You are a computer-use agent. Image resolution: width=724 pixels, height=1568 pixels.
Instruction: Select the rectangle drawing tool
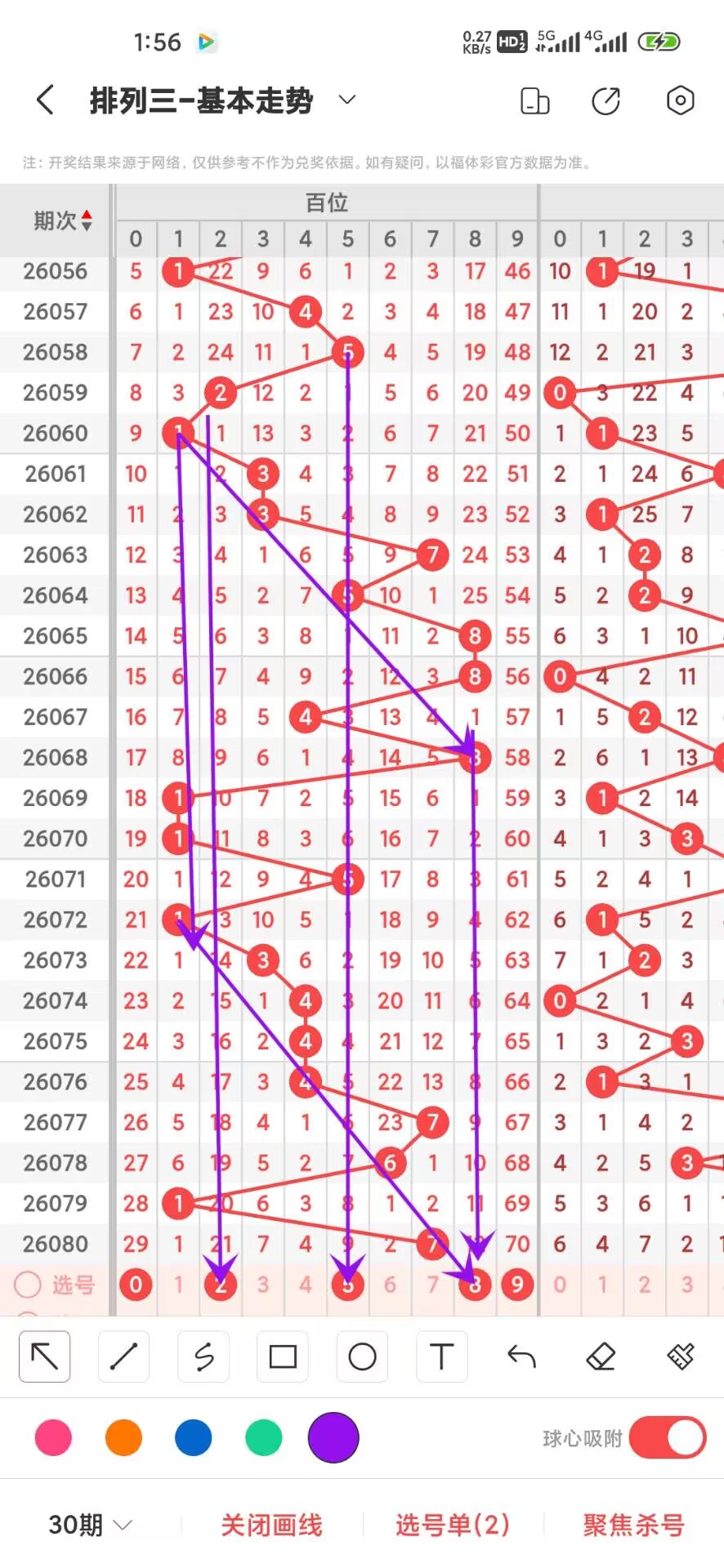pos(283,1356)
